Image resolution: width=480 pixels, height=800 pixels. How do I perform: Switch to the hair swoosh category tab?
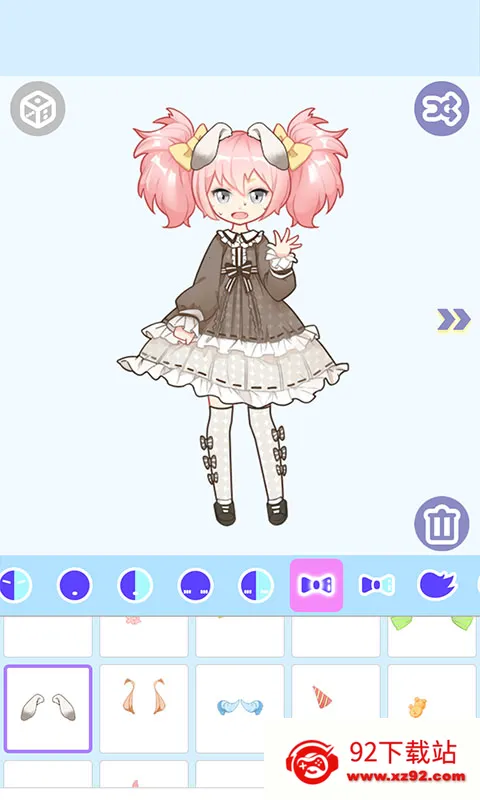tap(437, 585)
